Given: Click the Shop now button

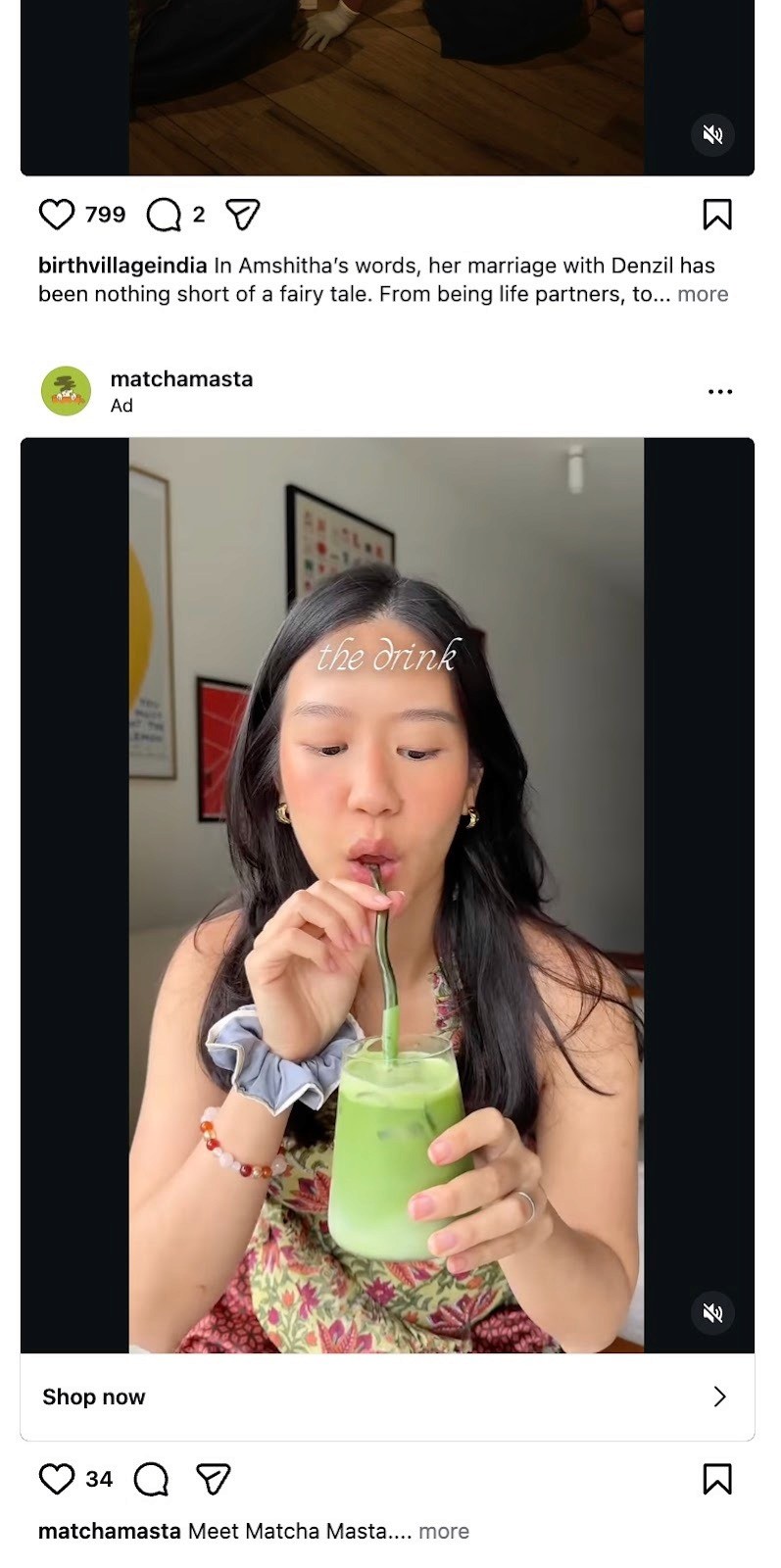Looking at the screenshot, I should (93, 1396).
